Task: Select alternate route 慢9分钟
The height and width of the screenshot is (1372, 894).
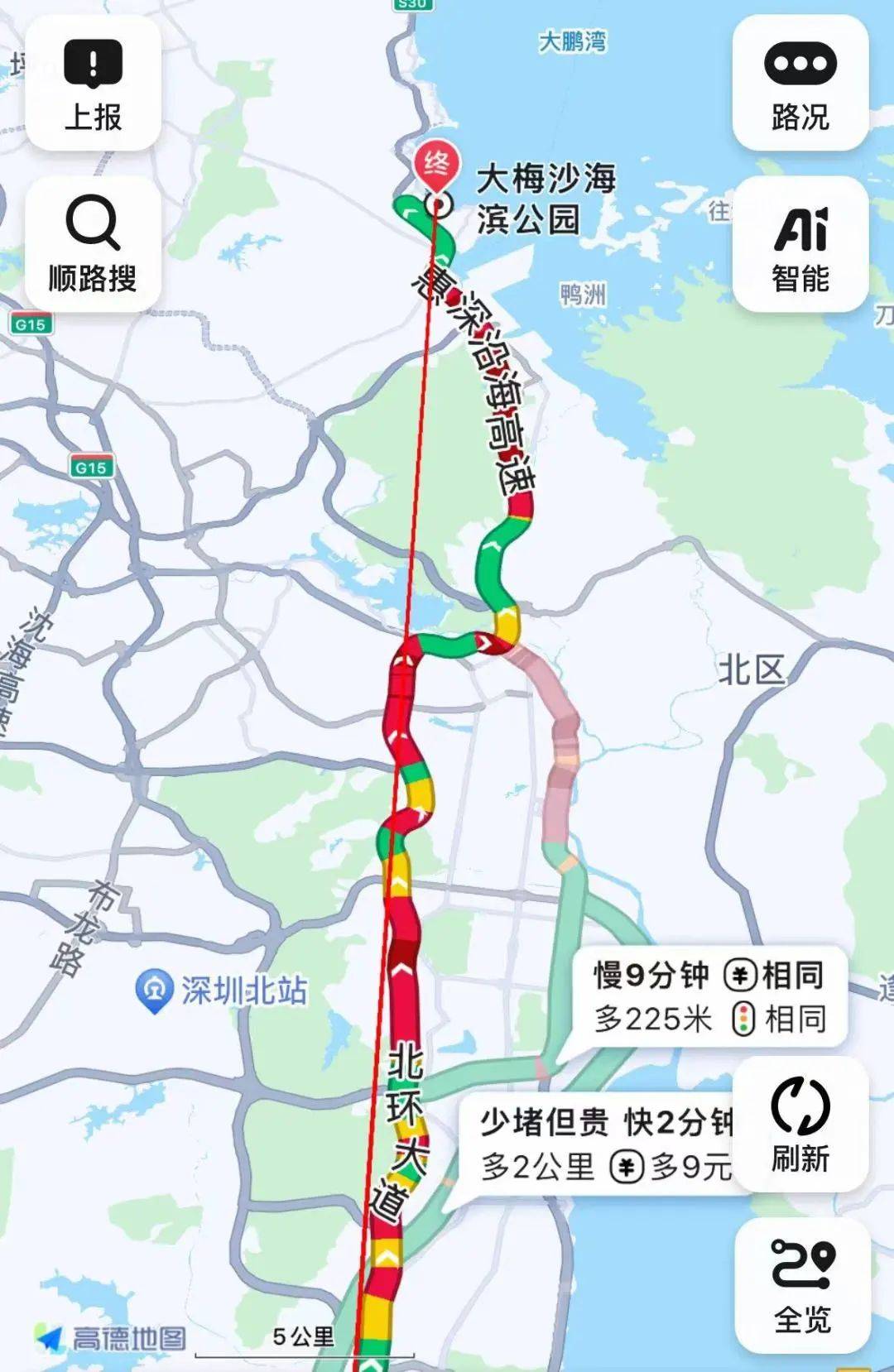Action: pos(709,996)
